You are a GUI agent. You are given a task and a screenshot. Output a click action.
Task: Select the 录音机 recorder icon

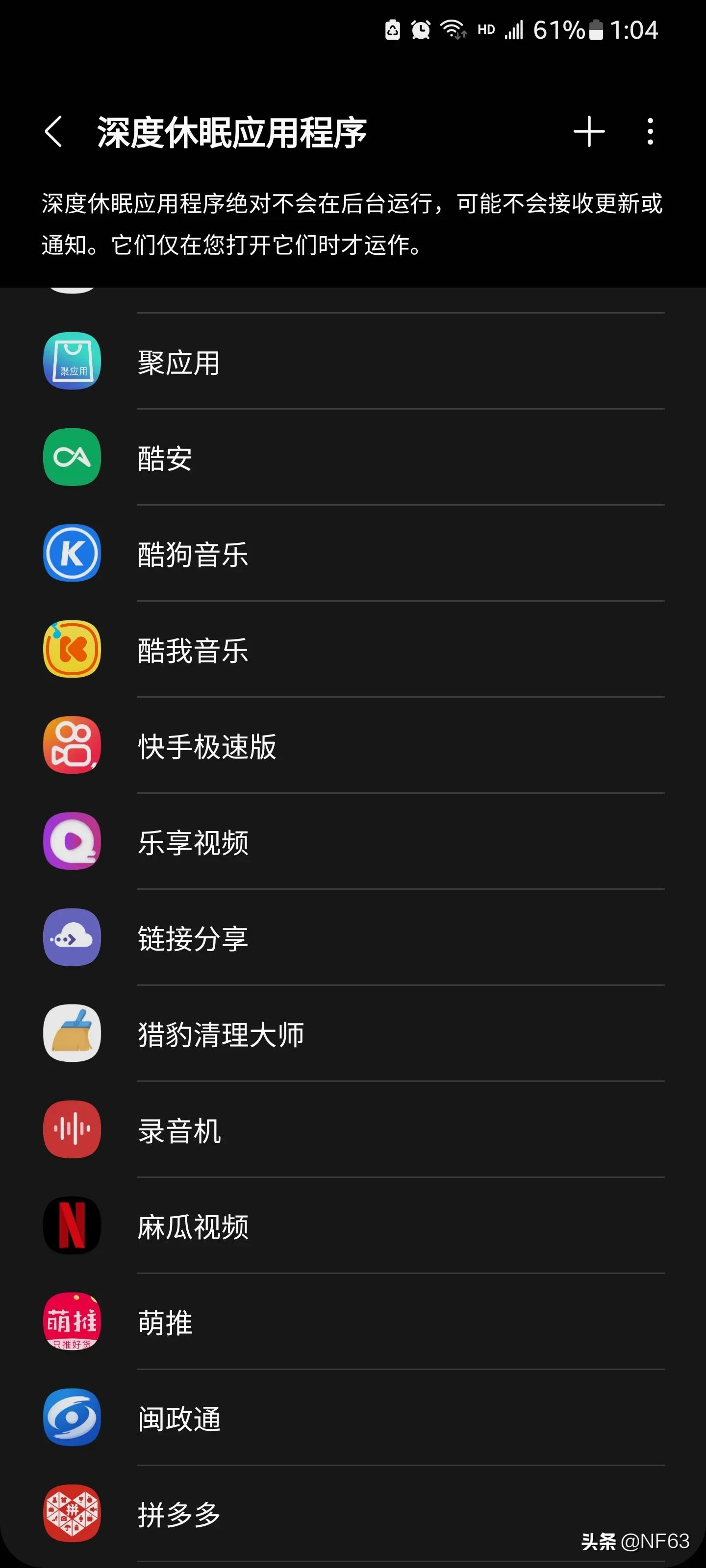coord(71,1130)
